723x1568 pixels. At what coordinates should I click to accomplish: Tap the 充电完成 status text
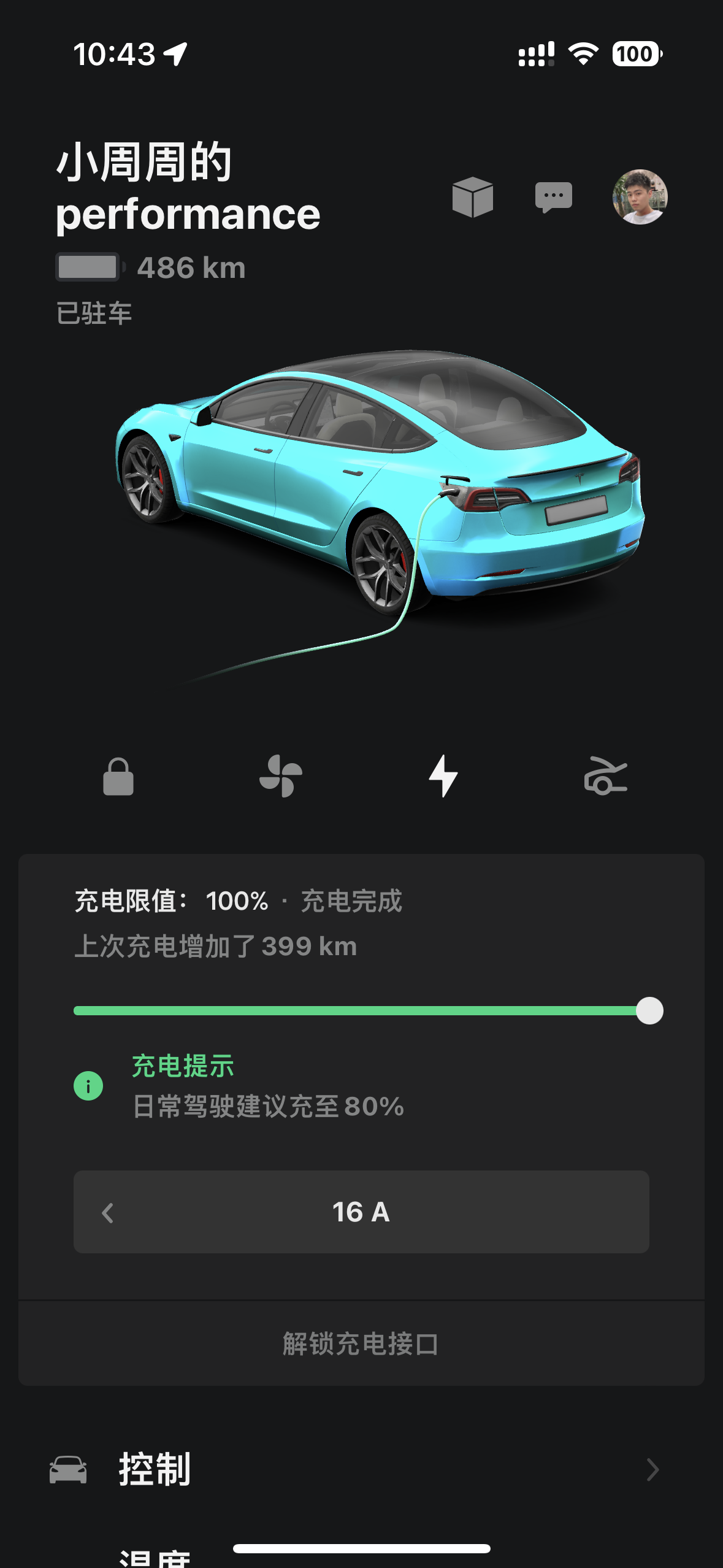[351, 901]
